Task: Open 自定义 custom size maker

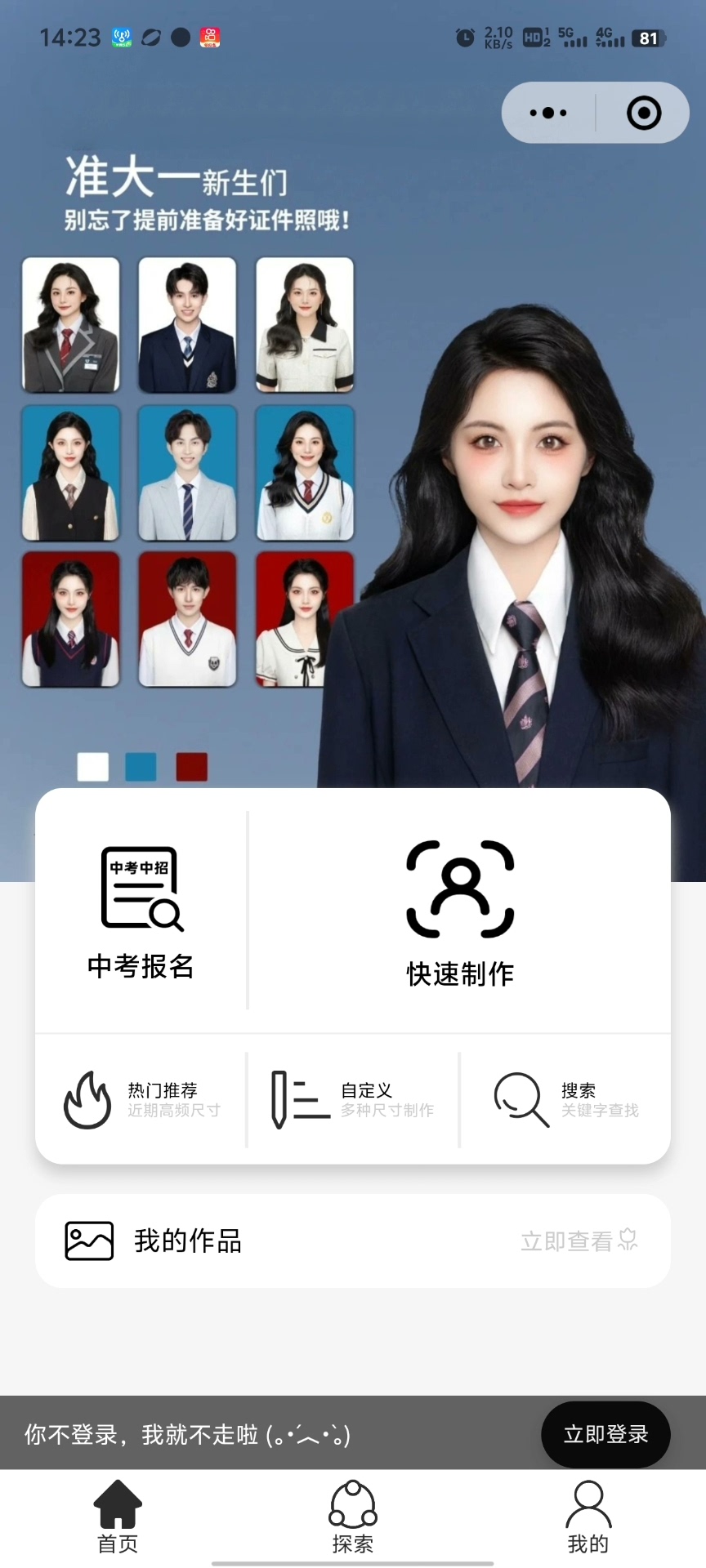Action: [353, 1099]
